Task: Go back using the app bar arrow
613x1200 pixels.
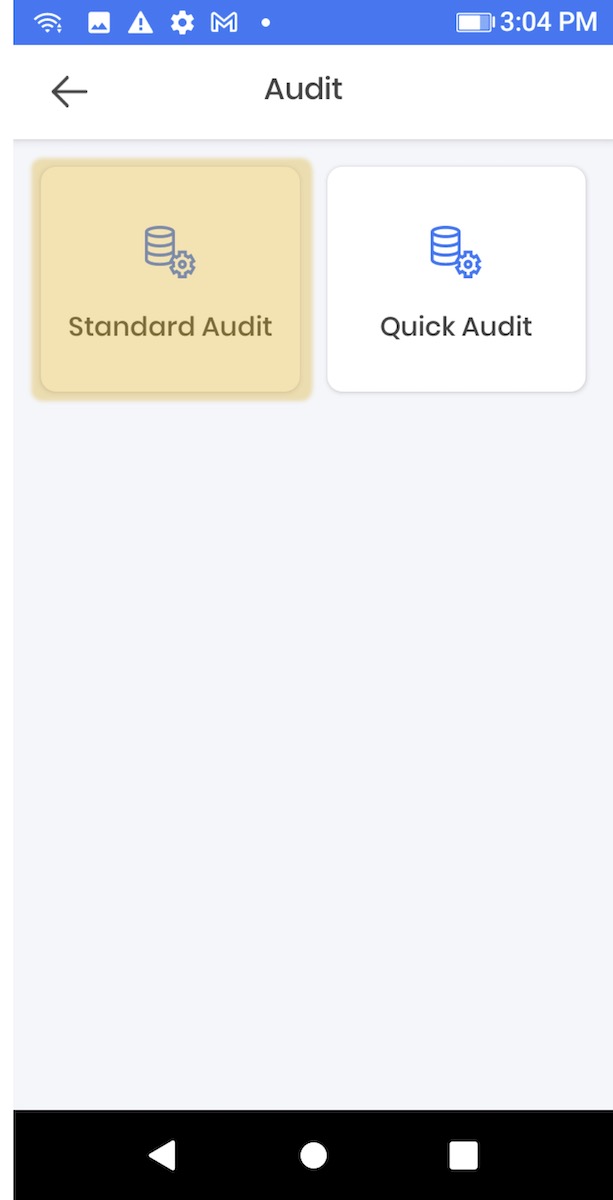Action: (x=69, y=91)
